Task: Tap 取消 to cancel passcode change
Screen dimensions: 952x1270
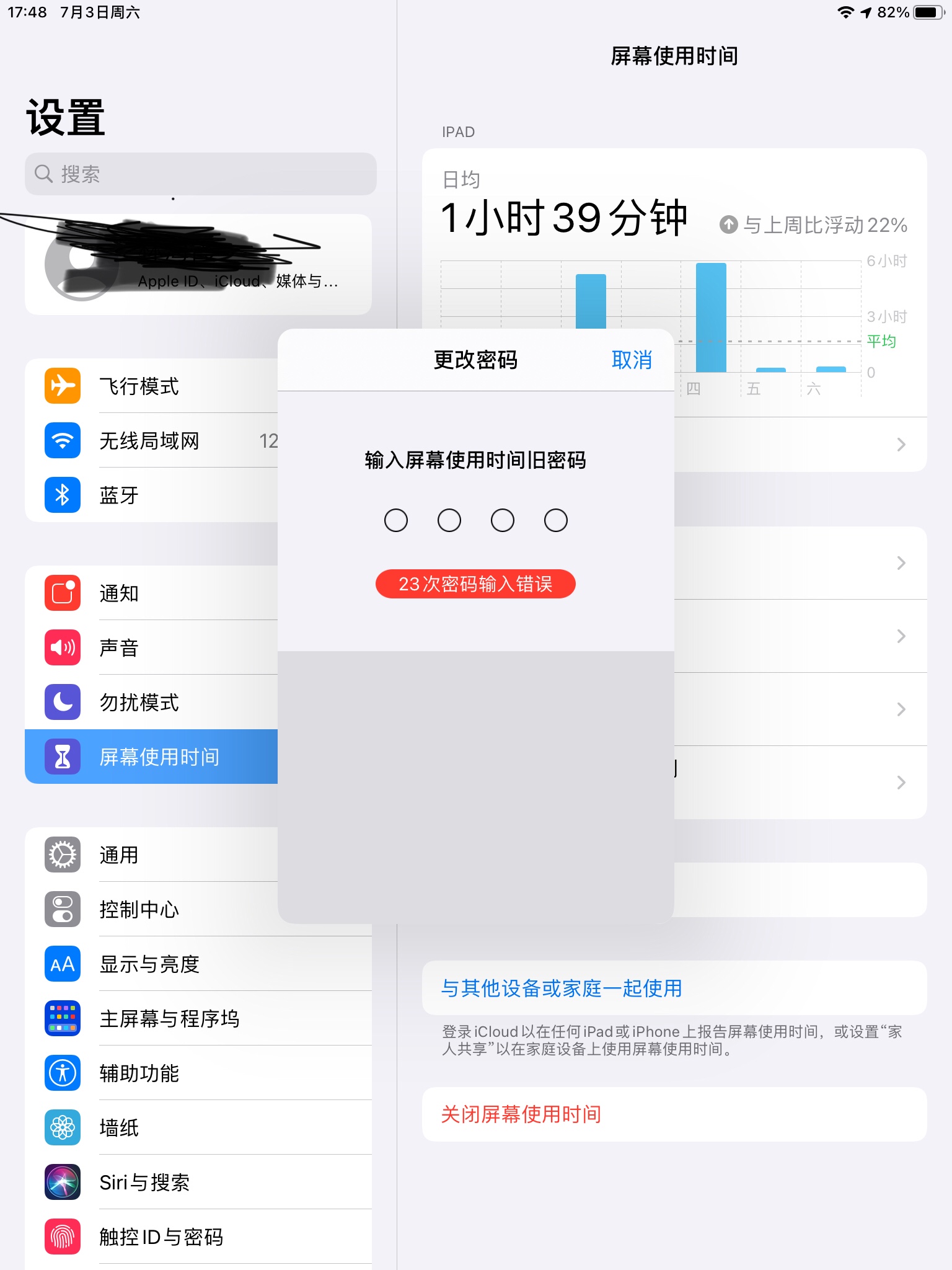Action: [631, 360]
